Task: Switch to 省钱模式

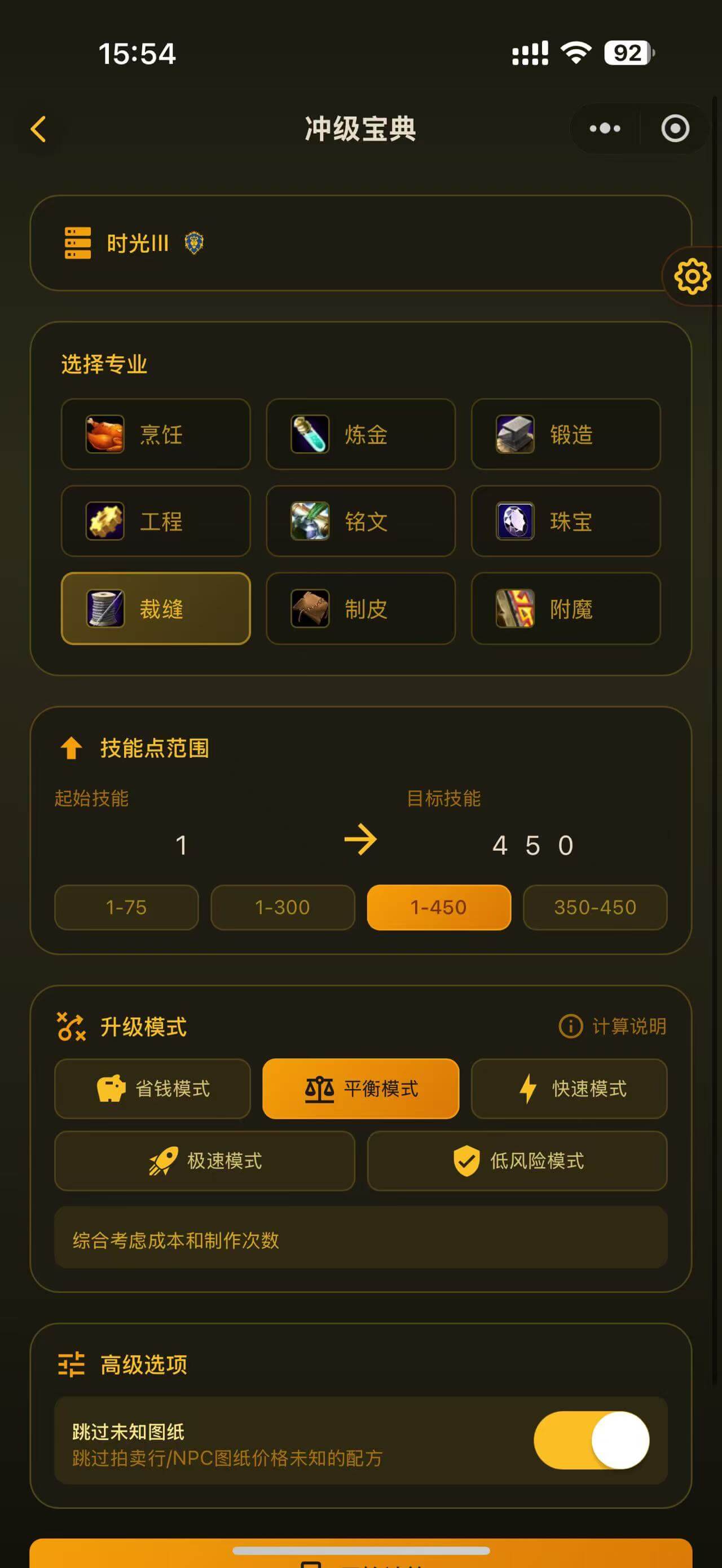Action: (x=152, y=1088)
